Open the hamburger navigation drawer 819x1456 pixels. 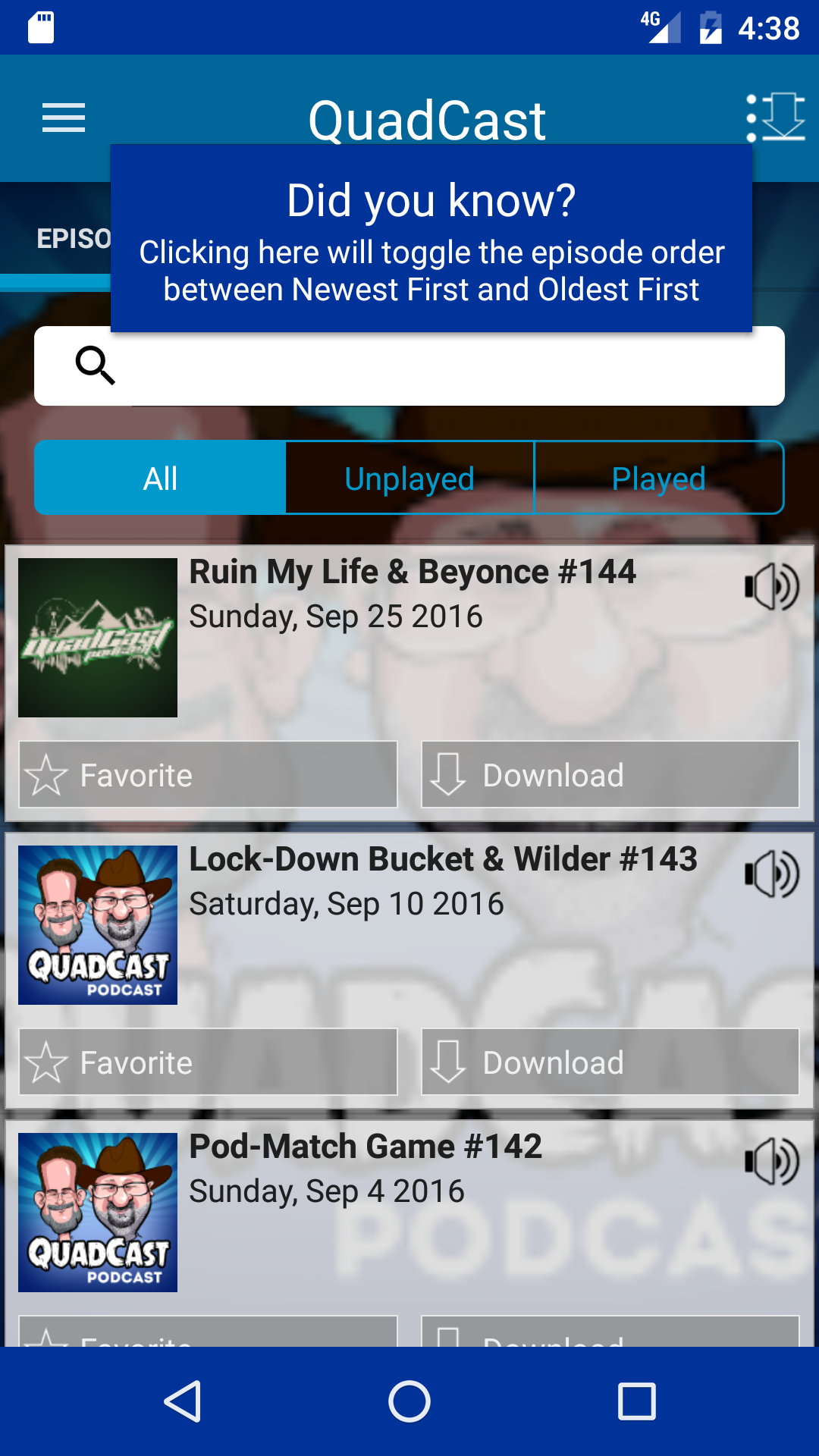[64, 118]
